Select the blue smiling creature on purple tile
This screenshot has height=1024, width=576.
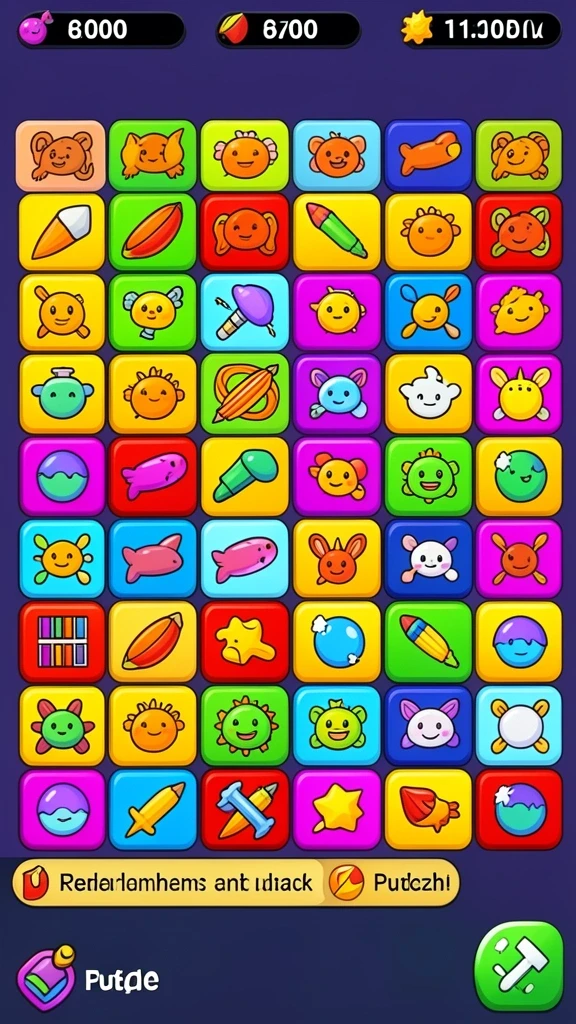337,394
